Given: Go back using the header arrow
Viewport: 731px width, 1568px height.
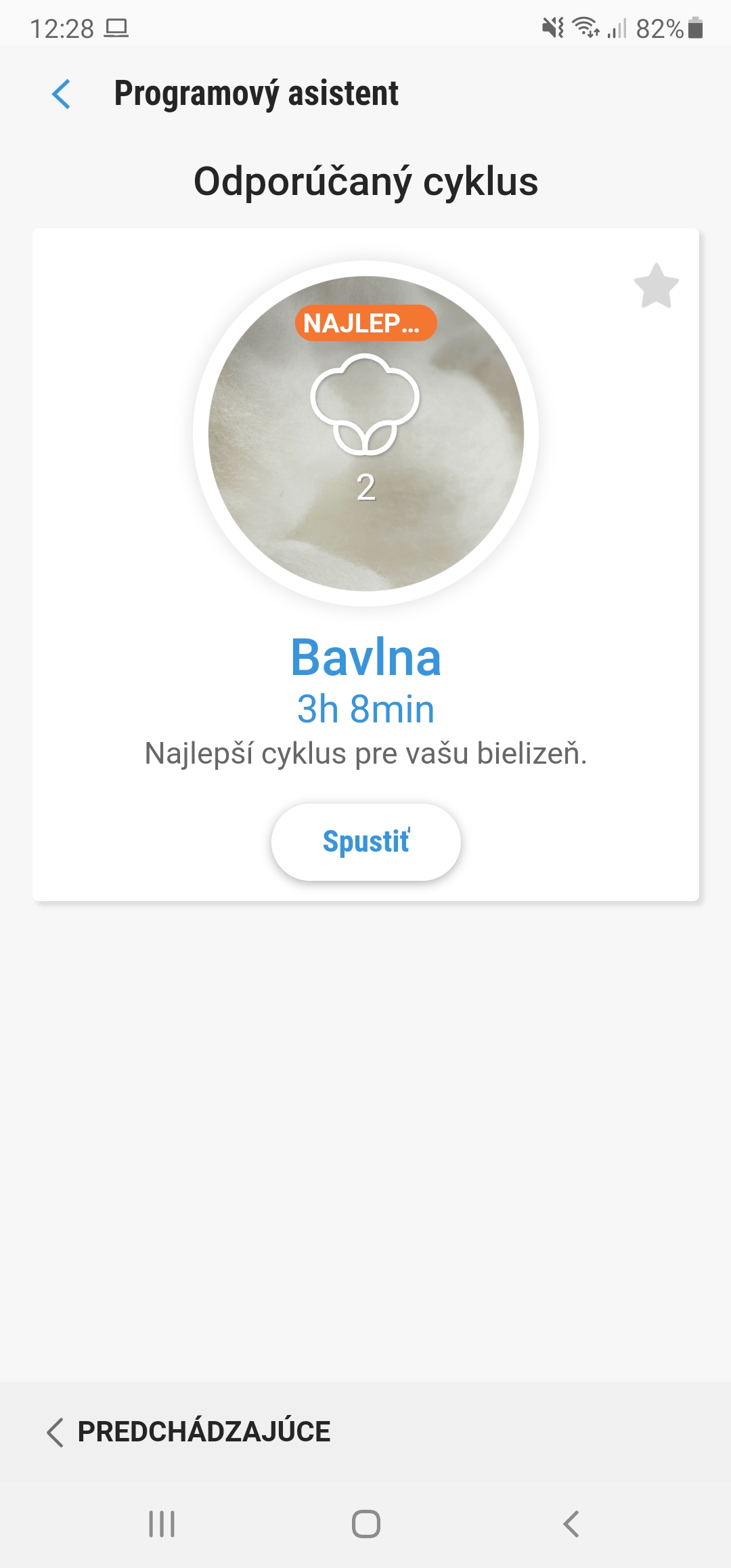Looking at the screenshot, I should tap(61, 94).
